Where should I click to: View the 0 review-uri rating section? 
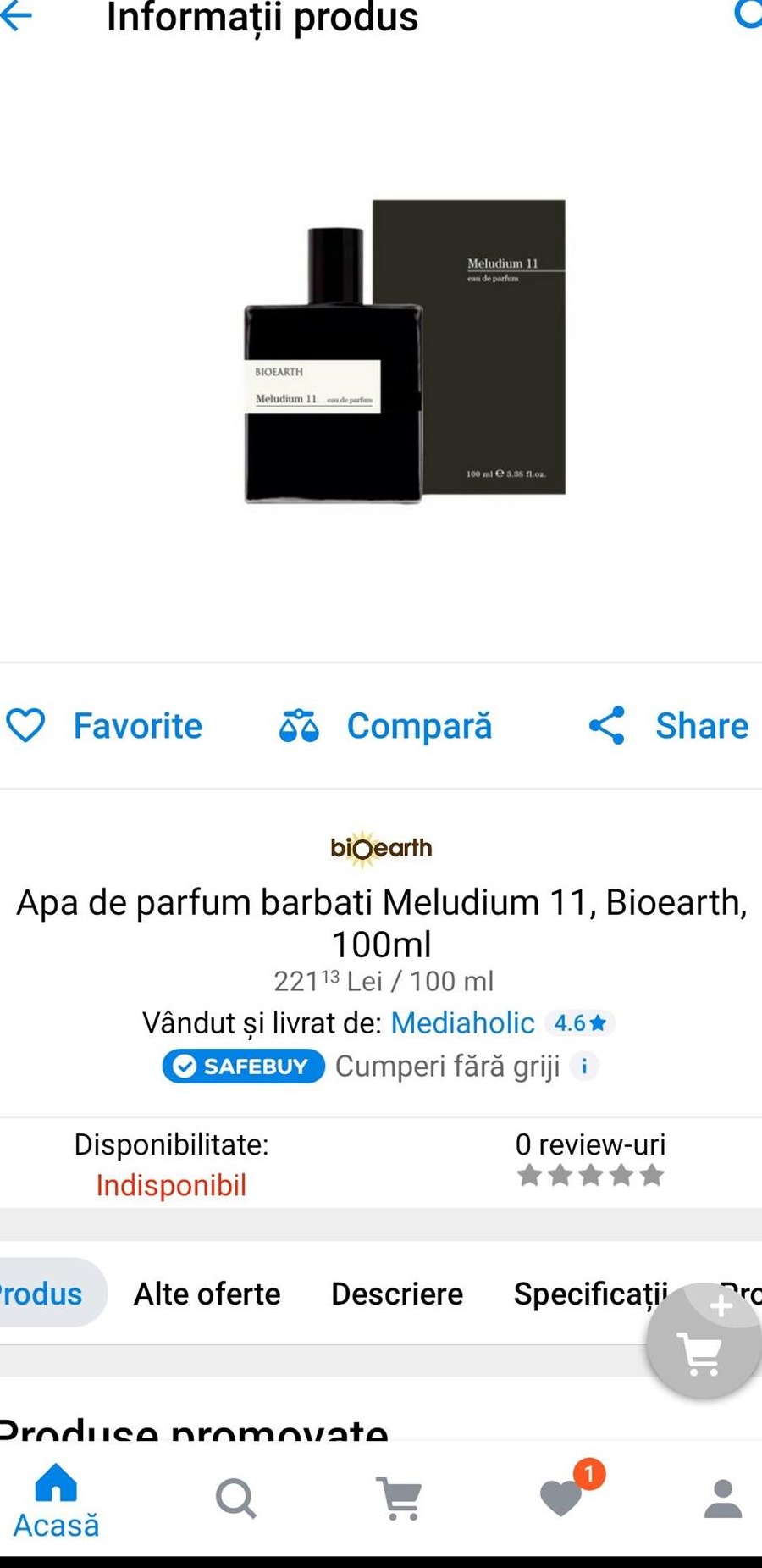[x=590, y=1160]
